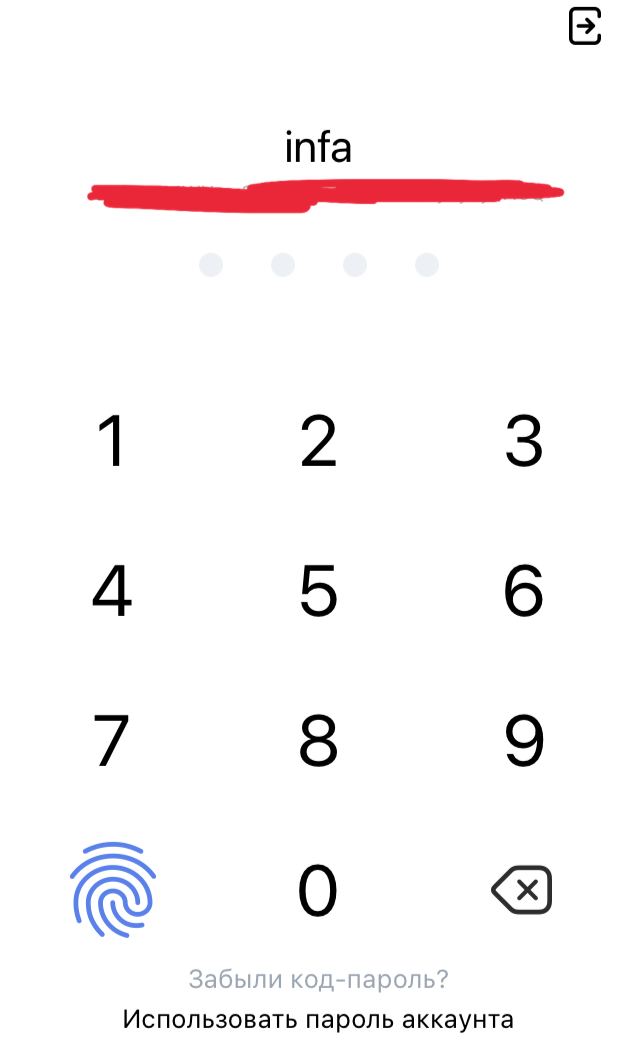Enter digit 2 on the keypad
638x1057 pixels.
pos(318,441)
